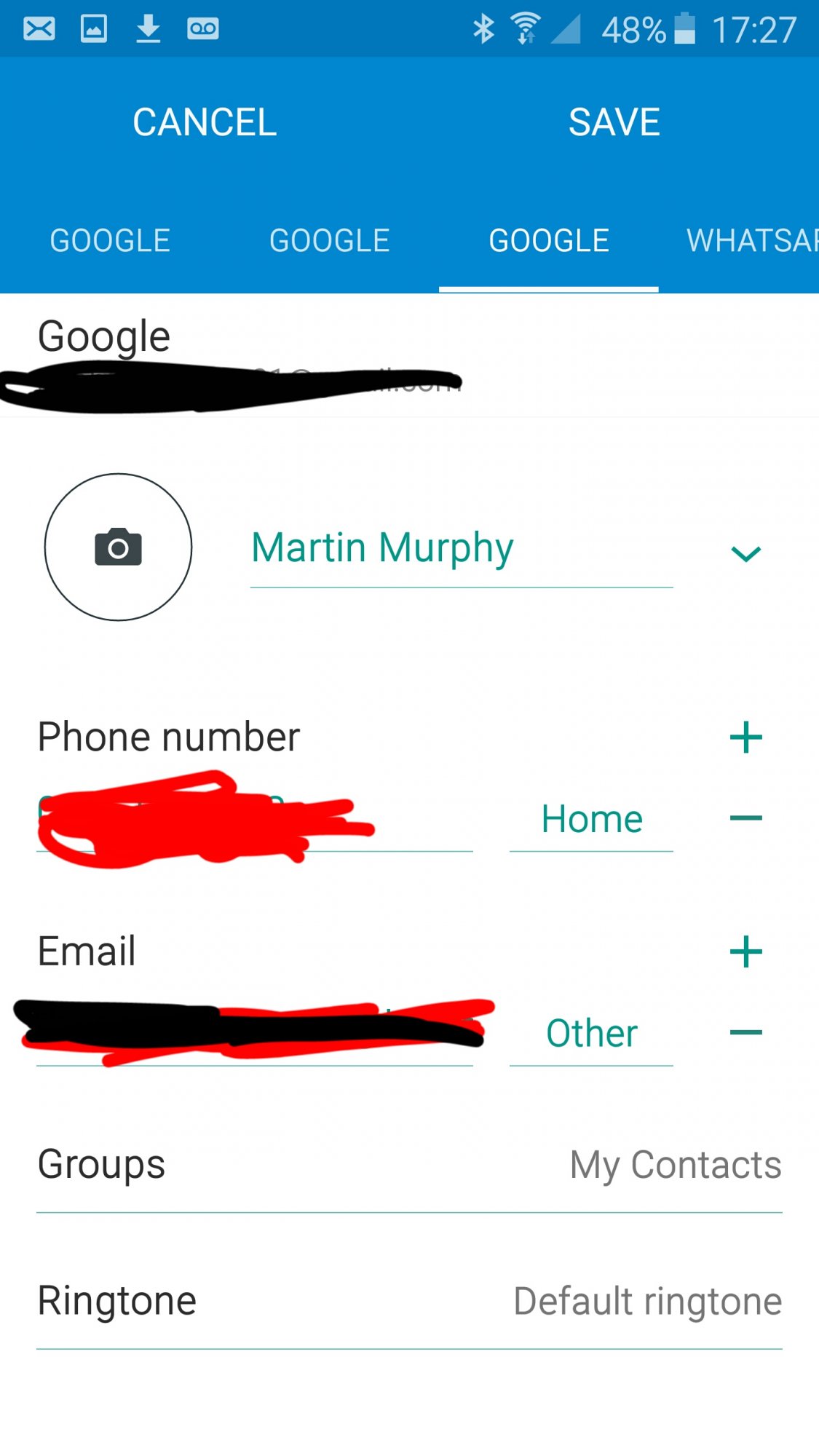
Task: Add another email address
Action: point(745,951)
